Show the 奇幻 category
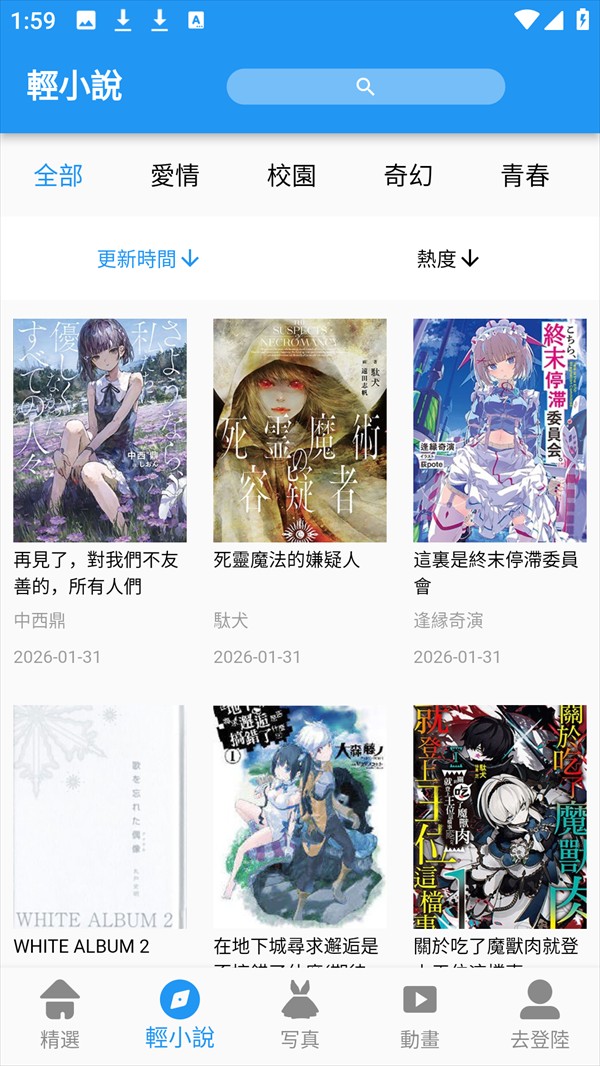The height and width of the screenshot is (1066, 600). (409, 176)
